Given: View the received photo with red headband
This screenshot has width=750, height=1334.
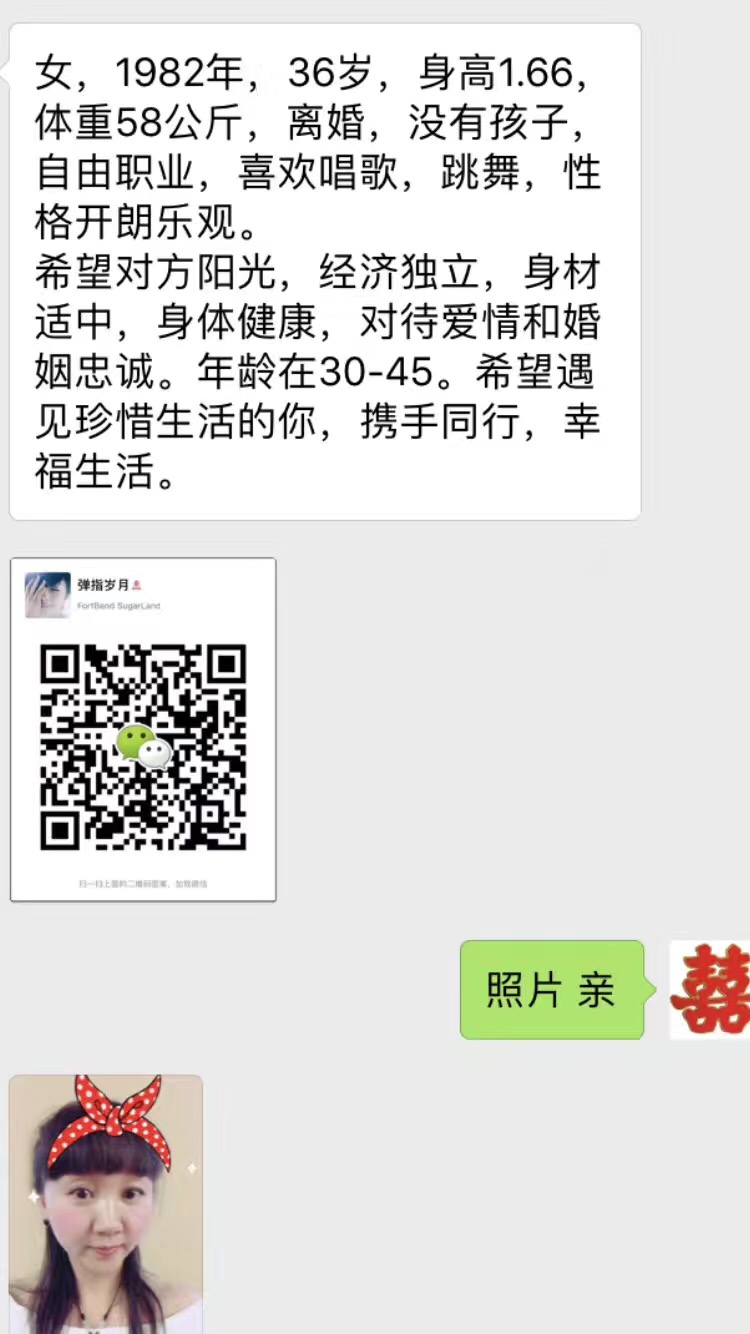Looking at the screenshot, I should tap(106, 1204).
